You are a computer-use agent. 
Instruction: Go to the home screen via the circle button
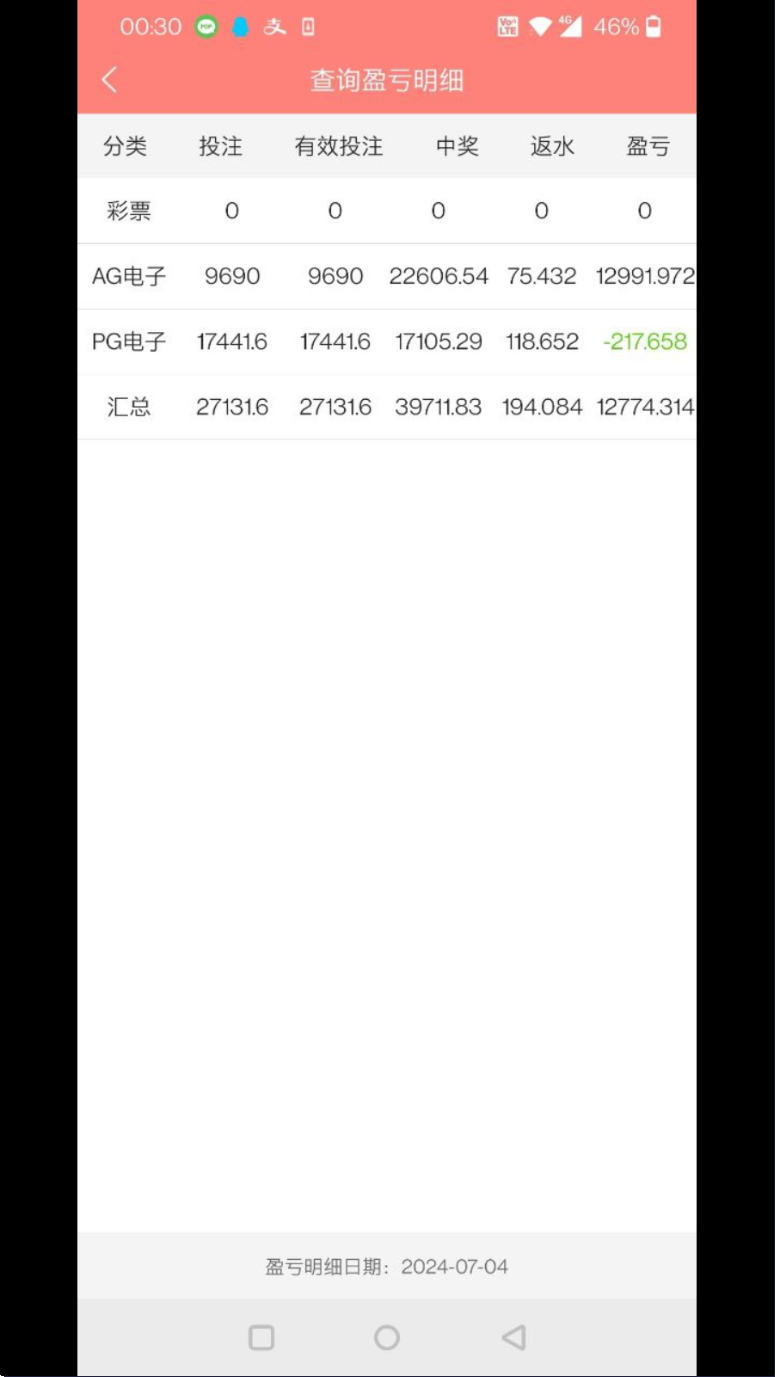tap(387, 1337)
